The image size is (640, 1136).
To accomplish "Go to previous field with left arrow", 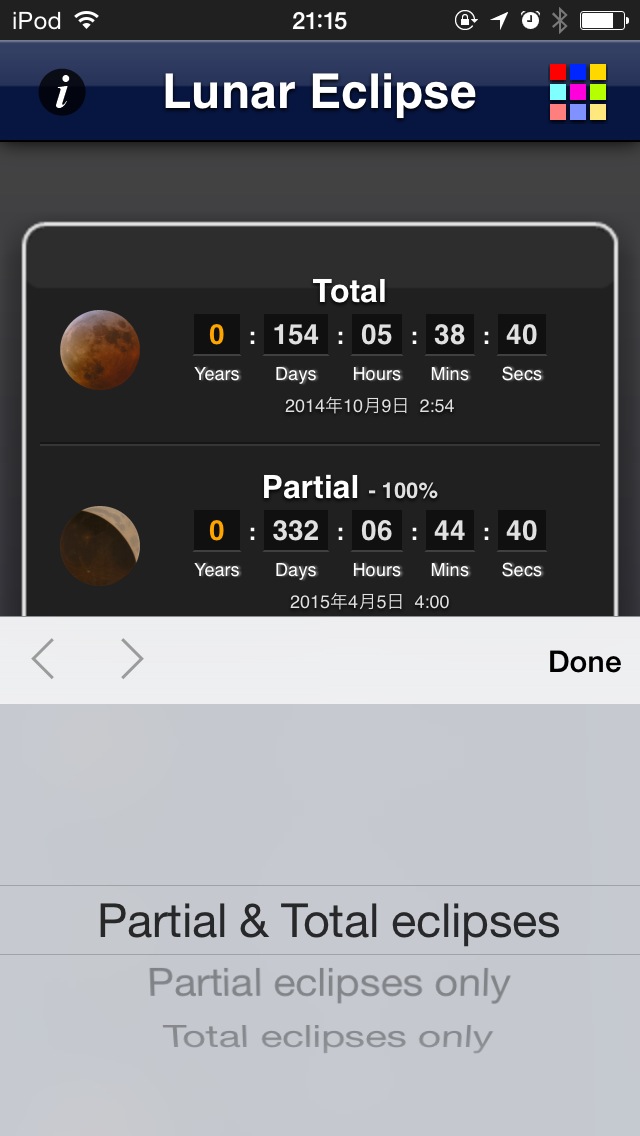I will tap(43, 660).
